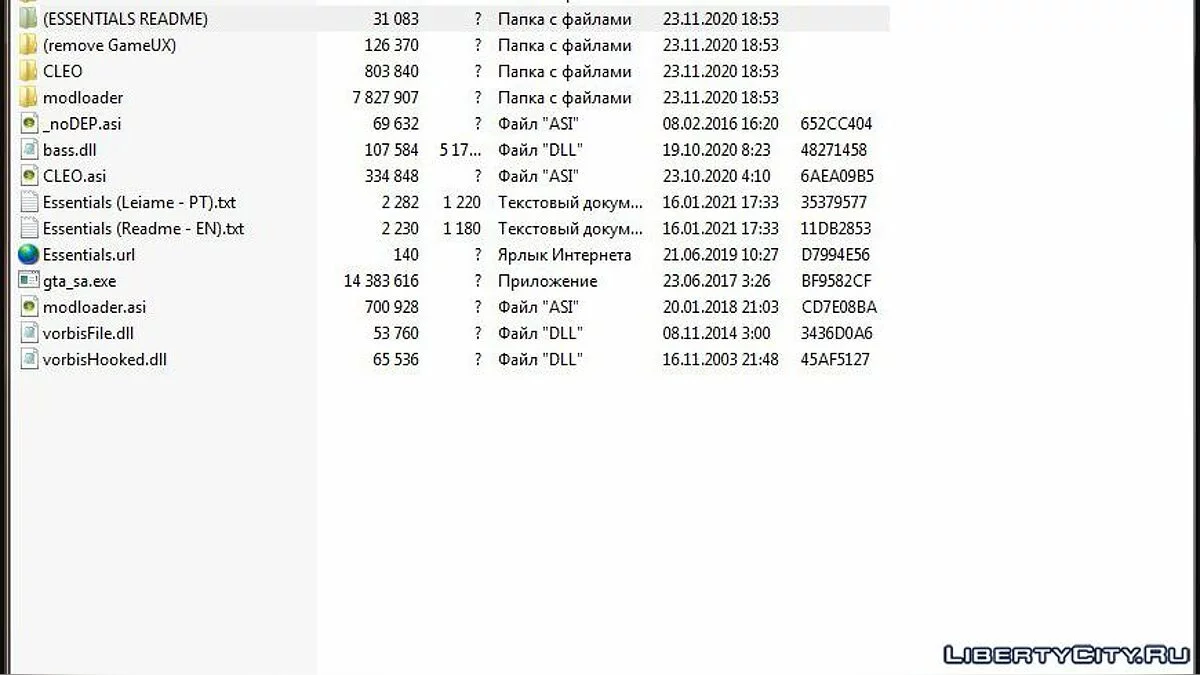The height and width of the screenshot is (675, 1200).
Task: Open the CLEO folder
Action: pos(62,71)
